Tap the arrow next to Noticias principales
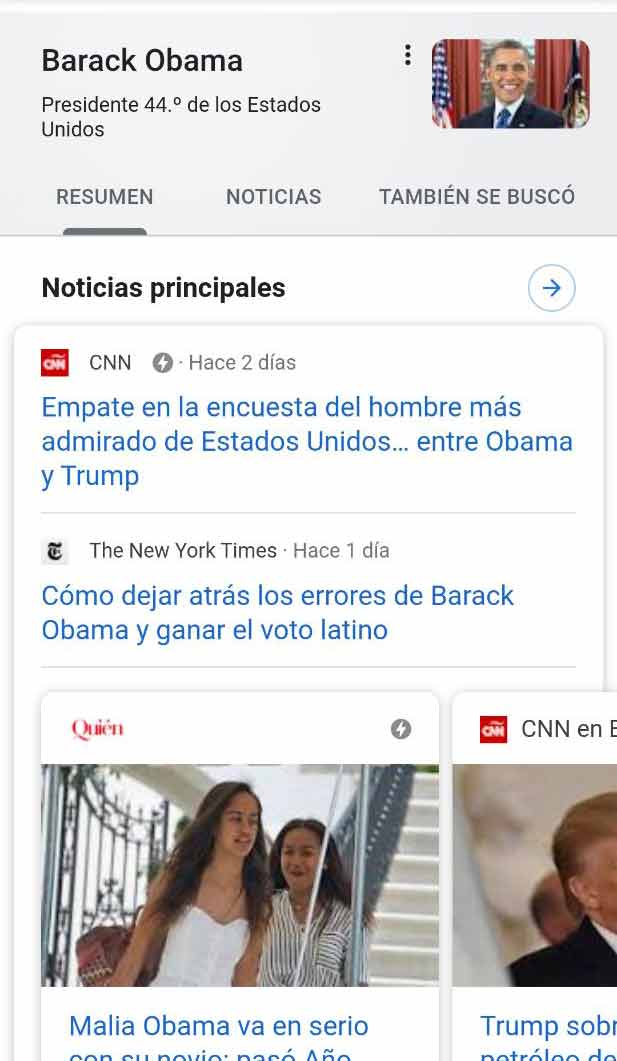 pyautogui.click(x=551, y=289)
